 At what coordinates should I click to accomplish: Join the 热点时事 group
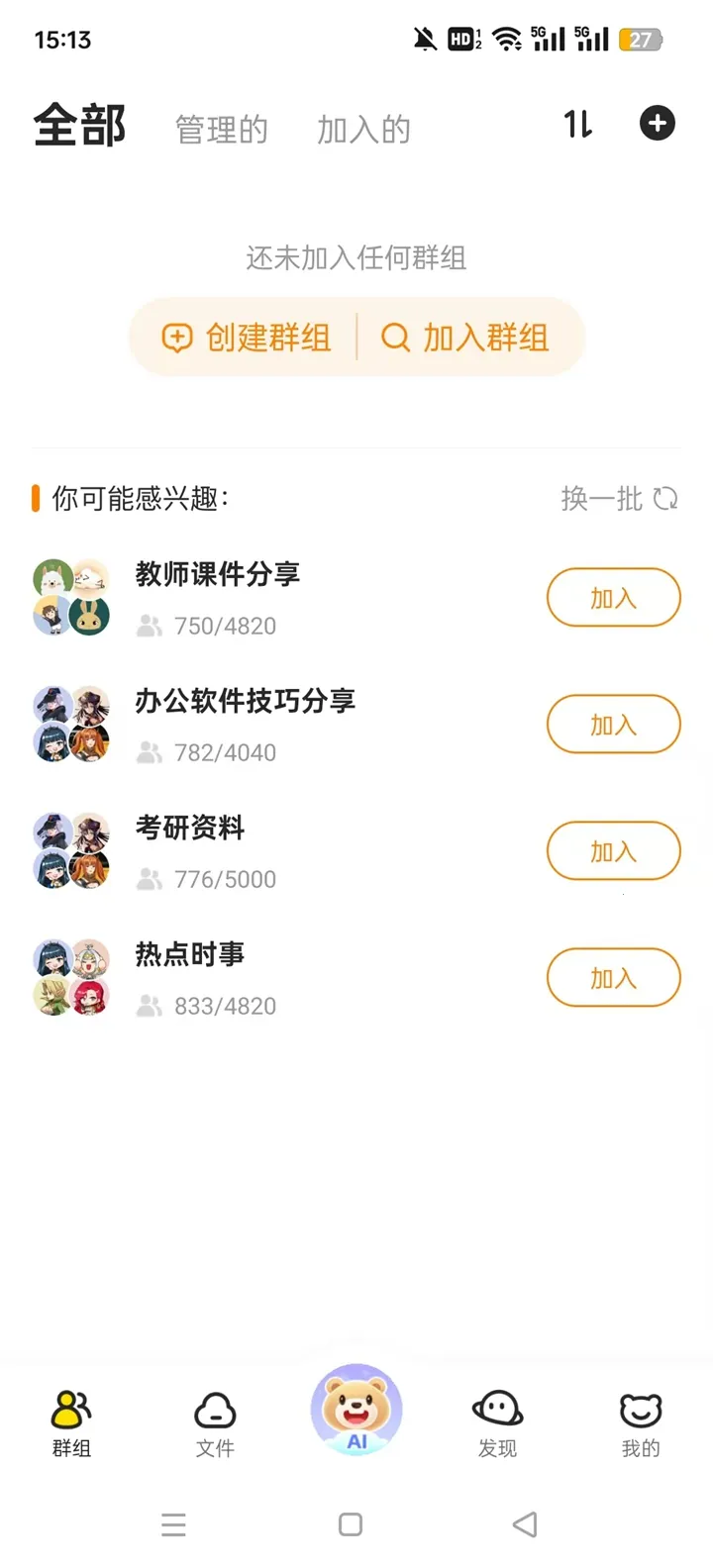point(613,977)
